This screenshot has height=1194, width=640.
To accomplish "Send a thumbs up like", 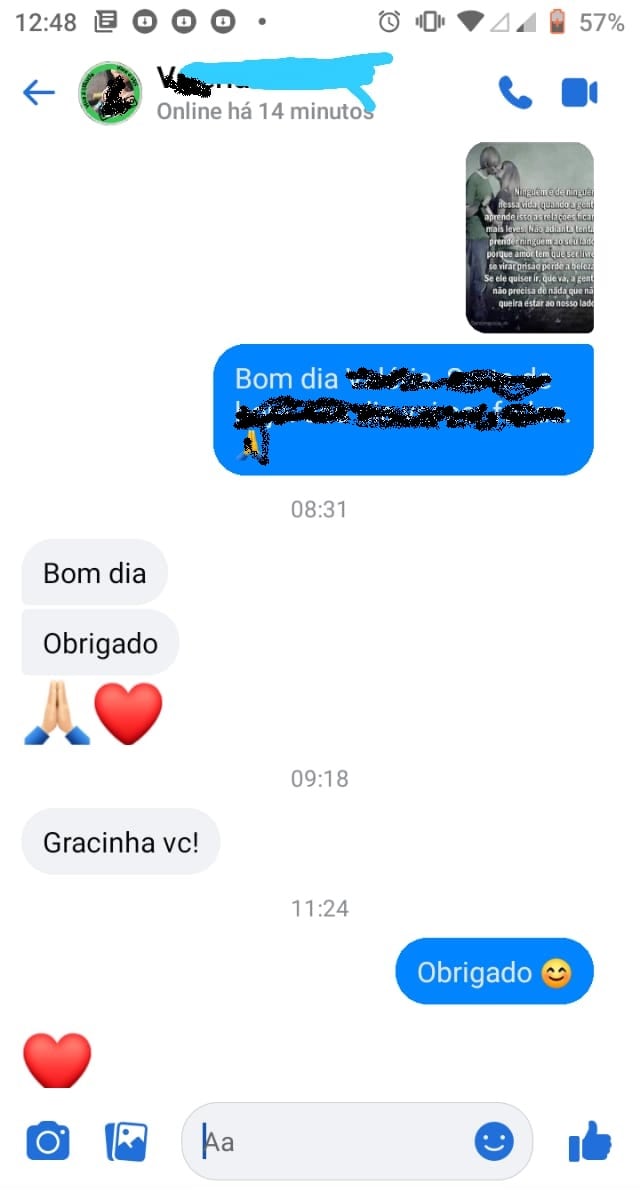I will coord(590,1141).
